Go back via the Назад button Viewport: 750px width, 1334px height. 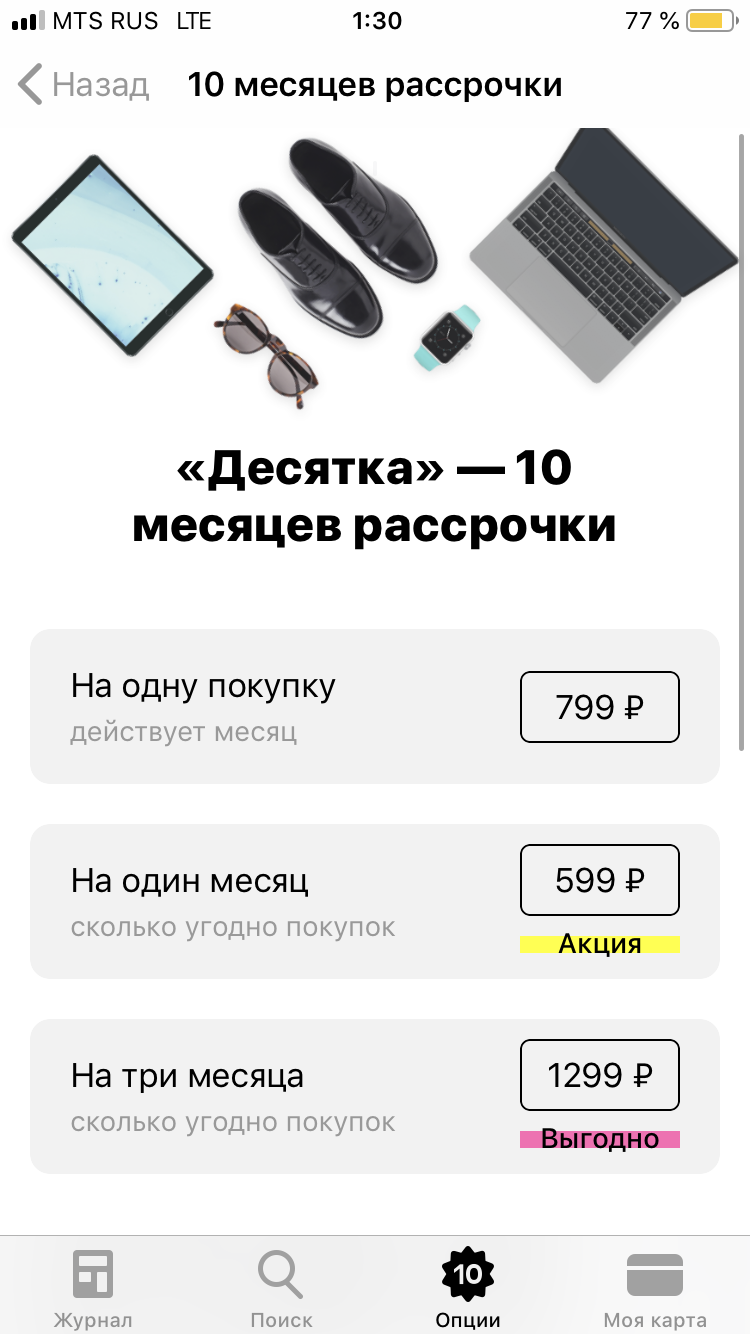point(84,85)
